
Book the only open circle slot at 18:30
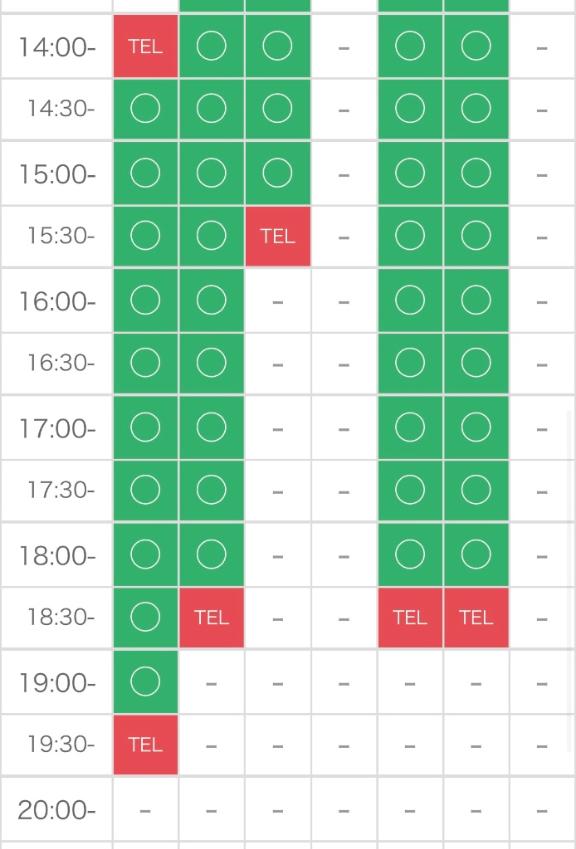[x=146, y=617]
